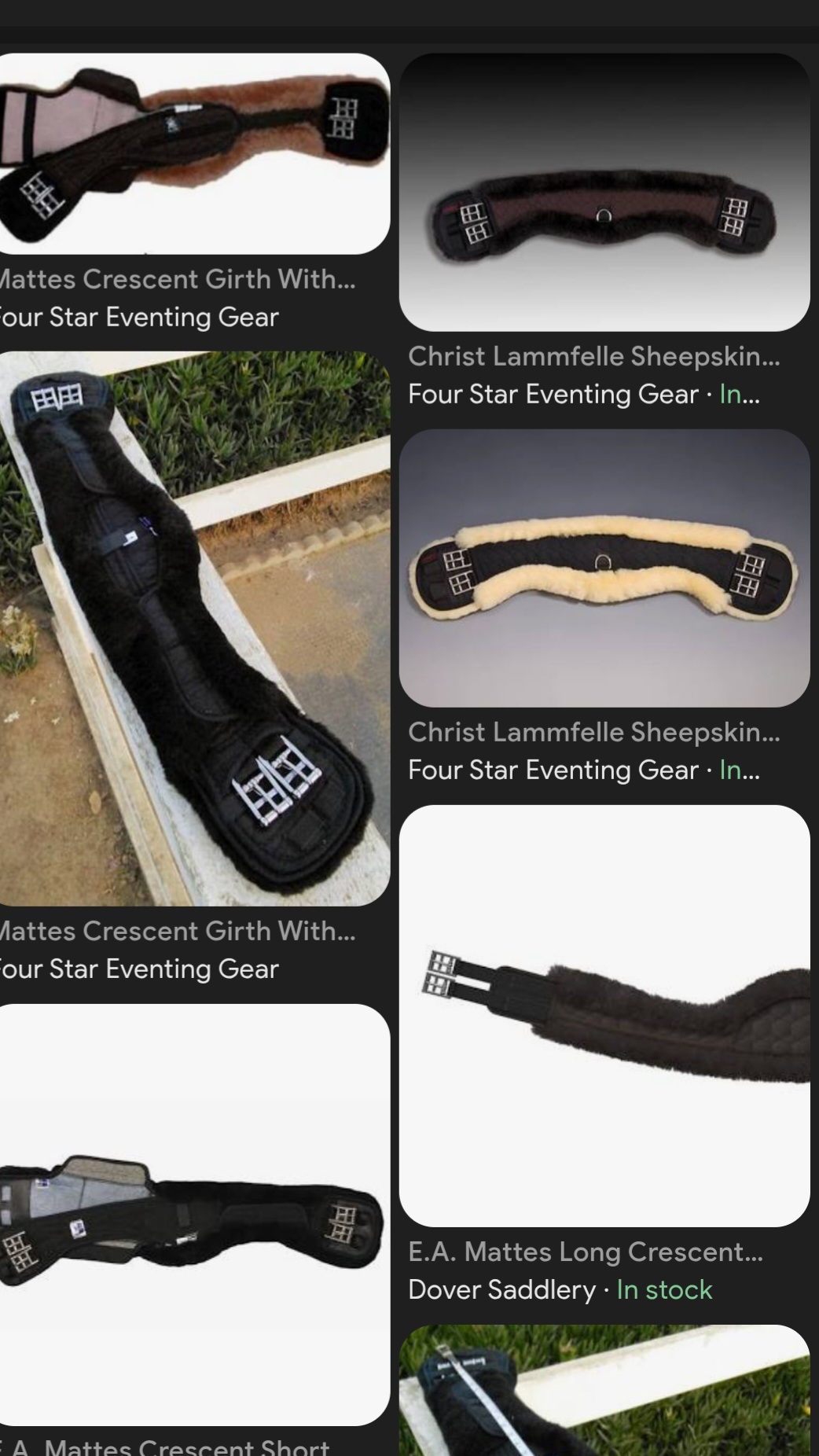Viewport: 819px width, 1456px height.
Task: Open the cream-trimmed Christ Lammfelle Sheepskin image
Action: click(604, 568)
